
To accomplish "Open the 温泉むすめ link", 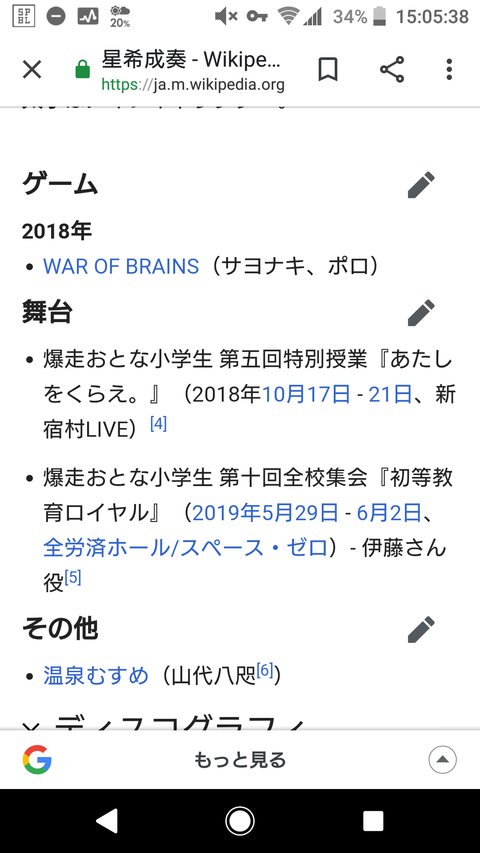I will point(96,676).
